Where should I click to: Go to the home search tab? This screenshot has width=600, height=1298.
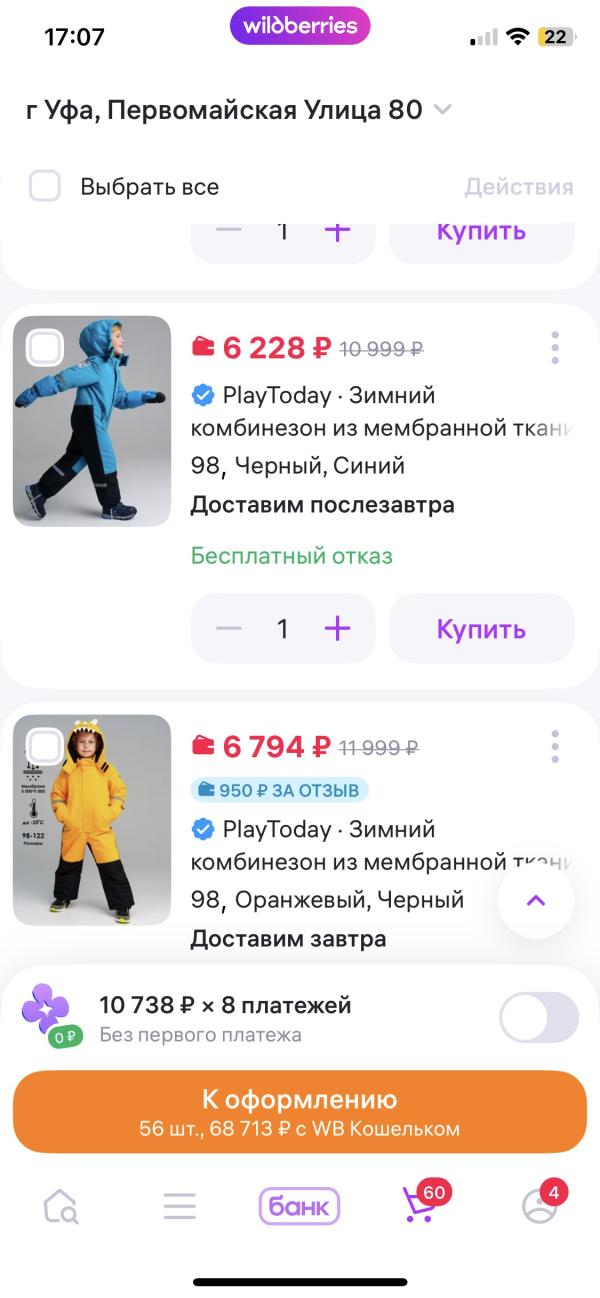[61, 1207]
